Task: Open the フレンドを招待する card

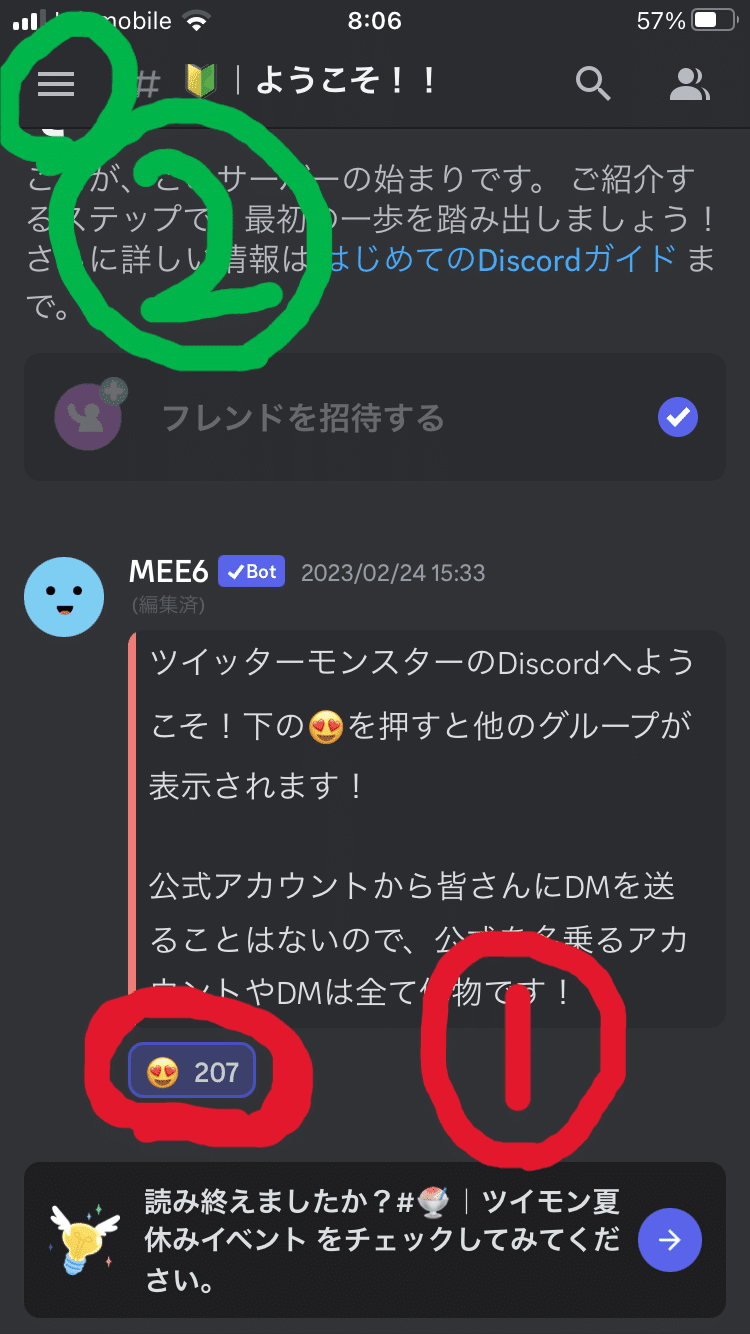Action: [x=375, y=417]
